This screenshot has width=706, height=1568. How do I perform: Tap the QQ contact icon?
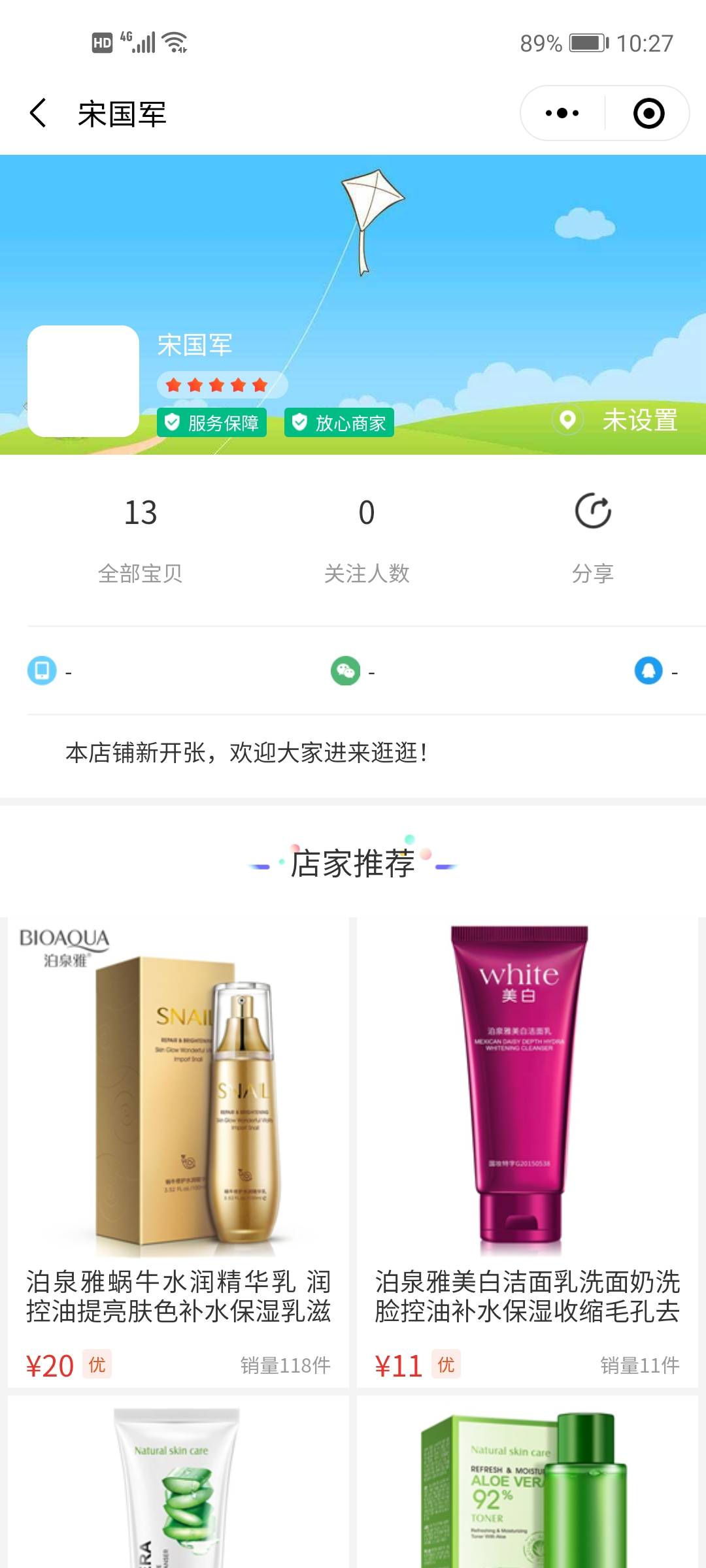(x=648, y=671)
